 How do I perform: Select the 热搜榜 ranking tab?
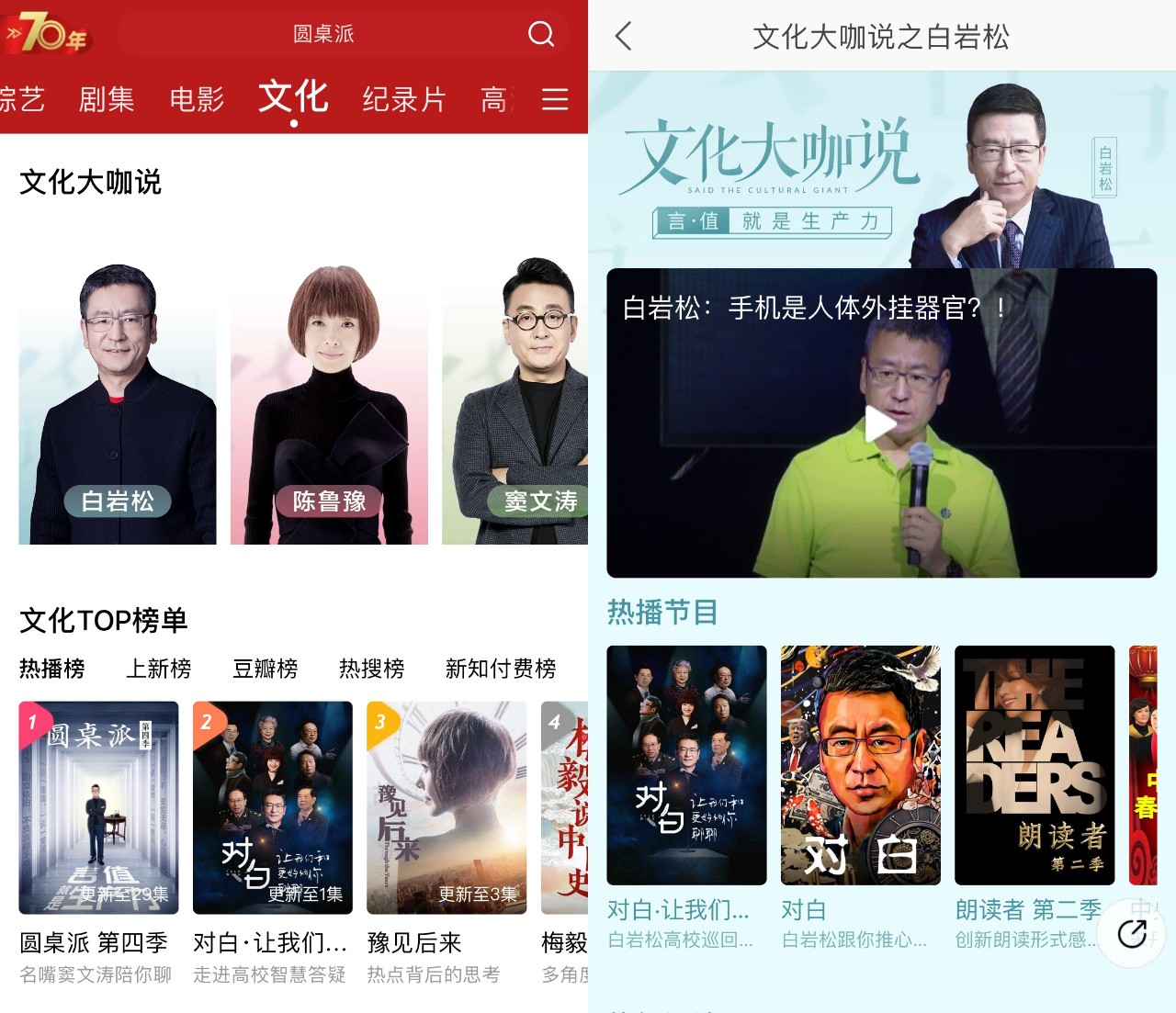pos(371,669)
